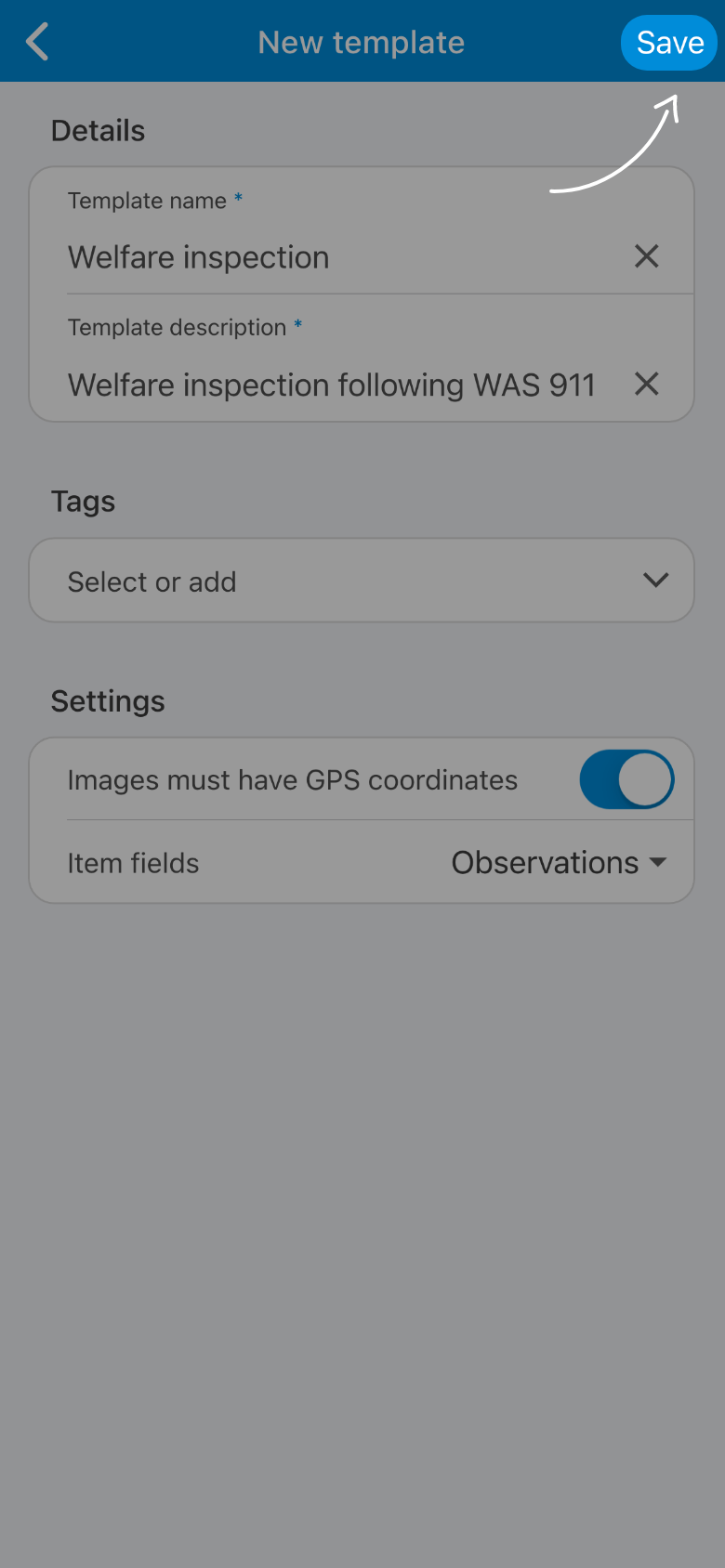Edit the Template description field

[x=331, y=385]
